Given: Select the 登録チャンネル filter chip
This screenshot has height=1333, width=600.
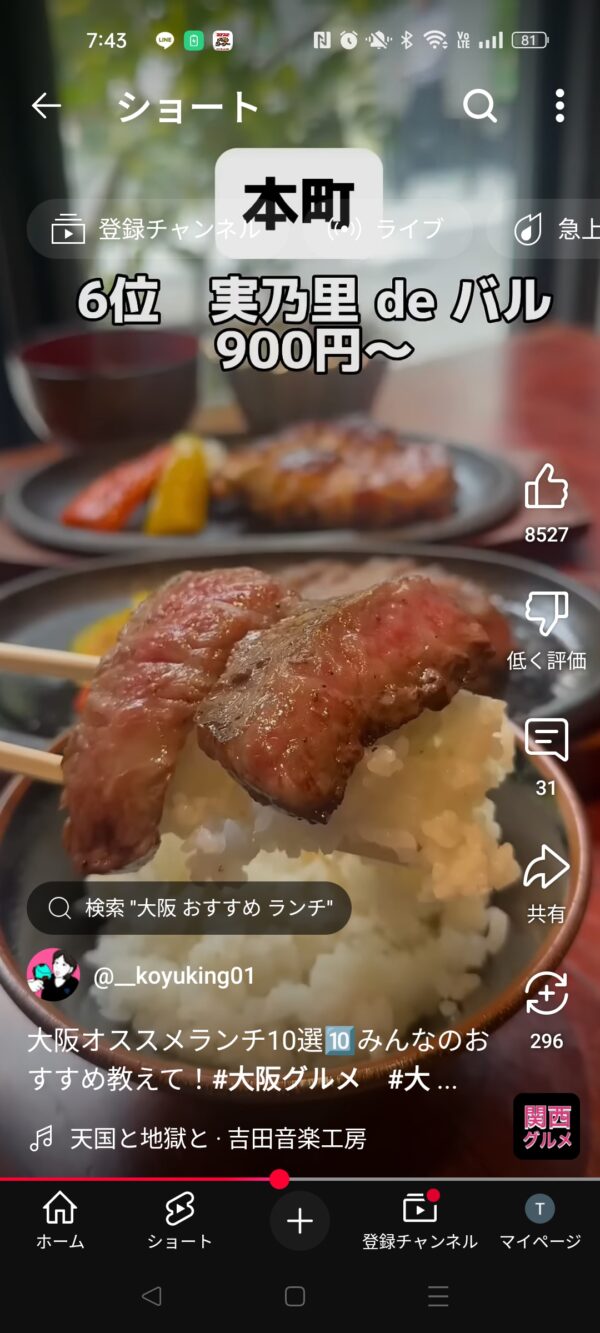Looking at the screenshot, I should [x=155, y=229].
